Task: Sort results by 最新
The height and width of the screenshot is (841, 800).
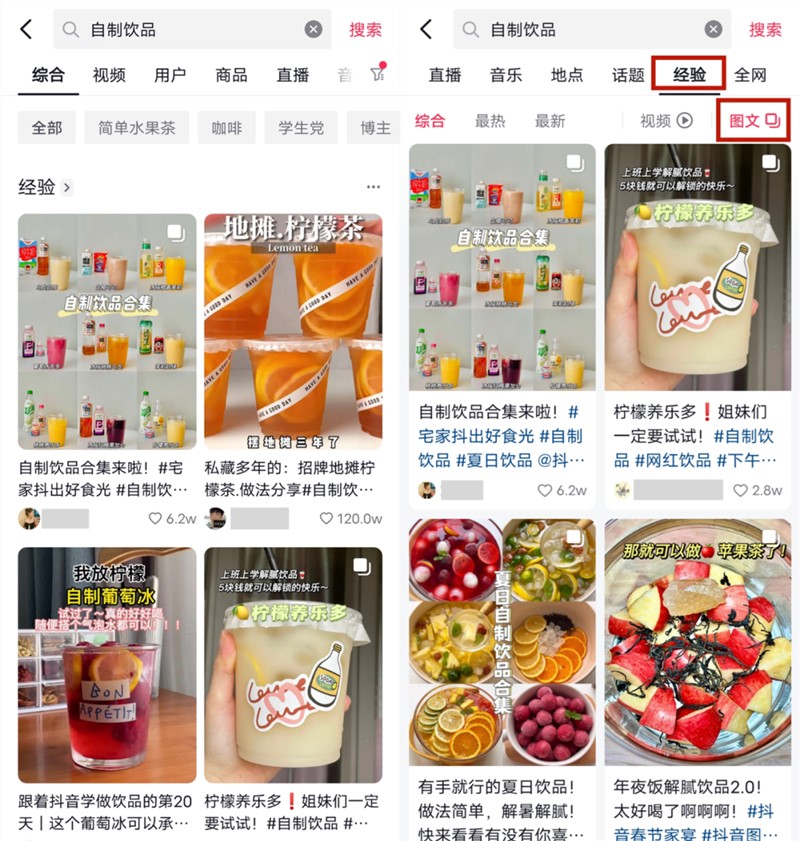Action: pos(550,121)
